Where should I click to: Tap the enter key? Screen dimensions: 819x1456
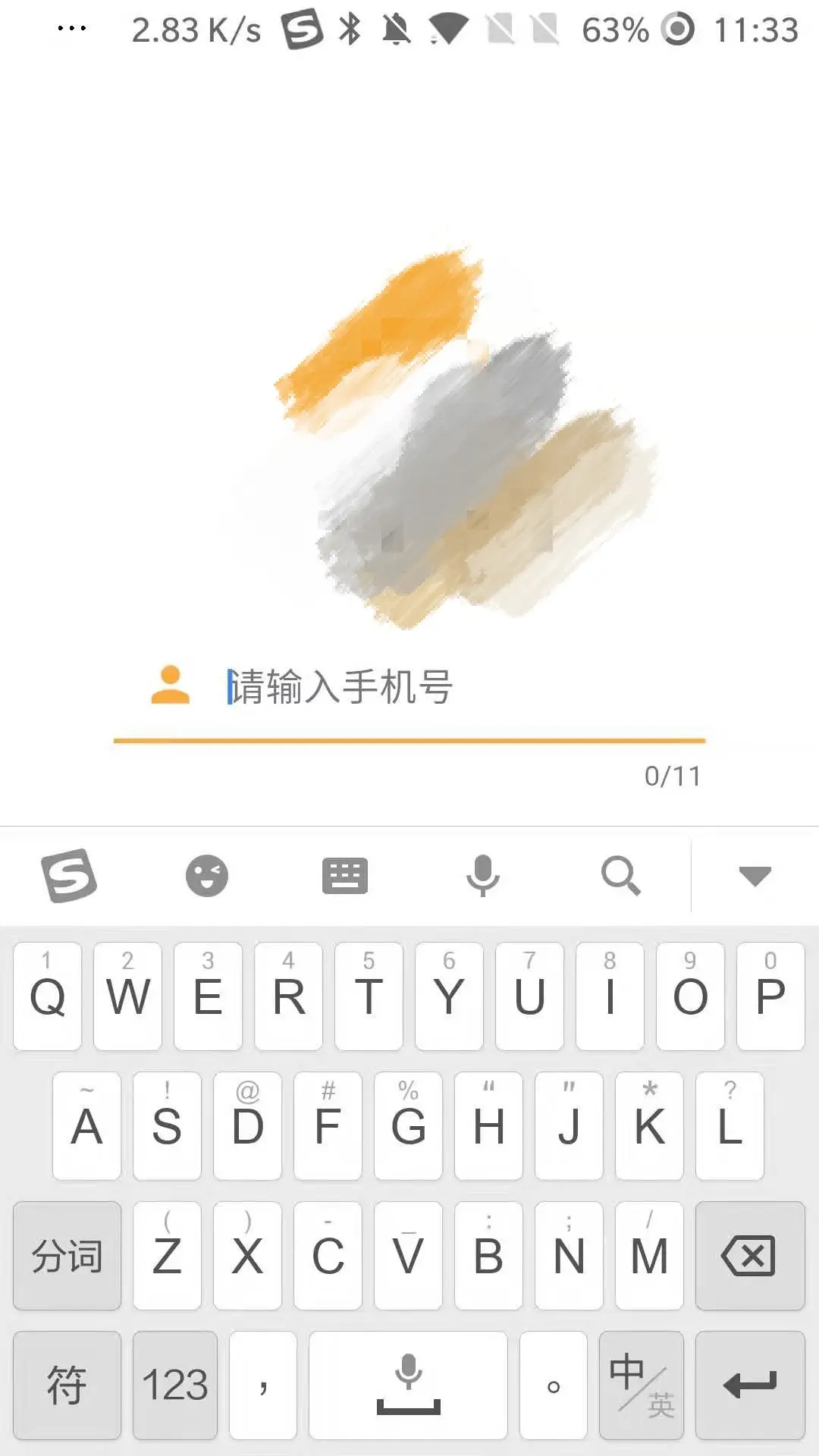click(749, 1385)
